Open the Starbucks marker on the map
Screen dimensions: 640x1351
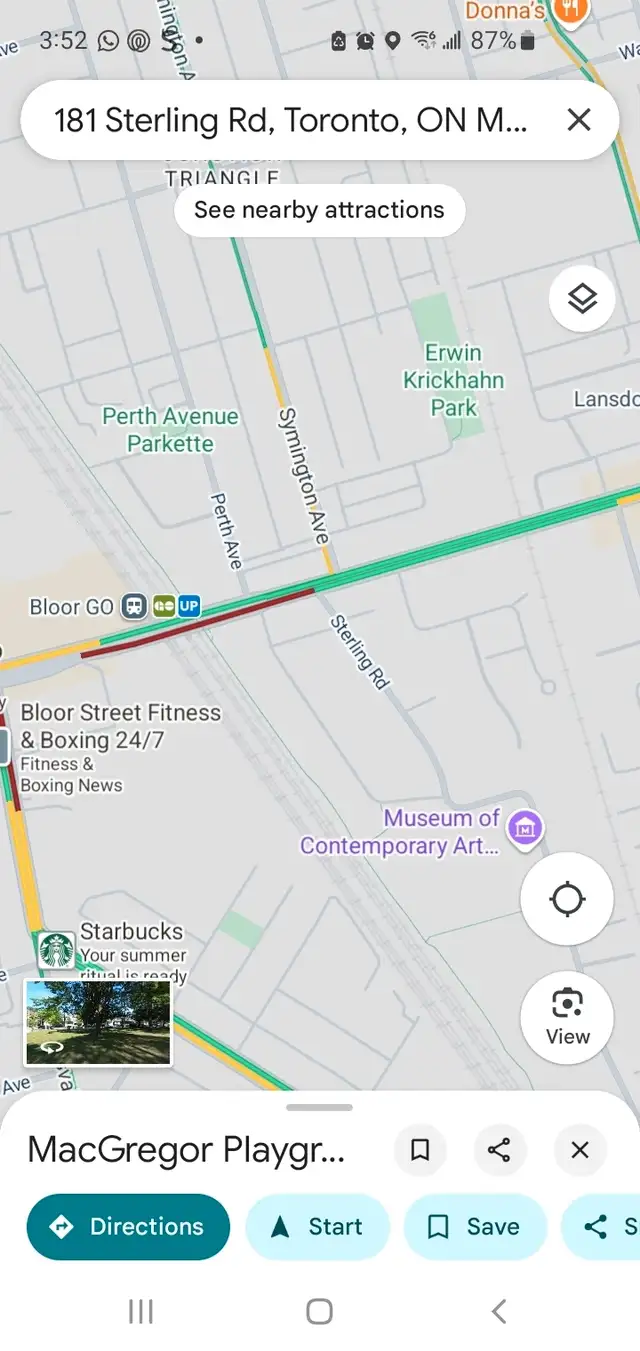click(57, 948)
